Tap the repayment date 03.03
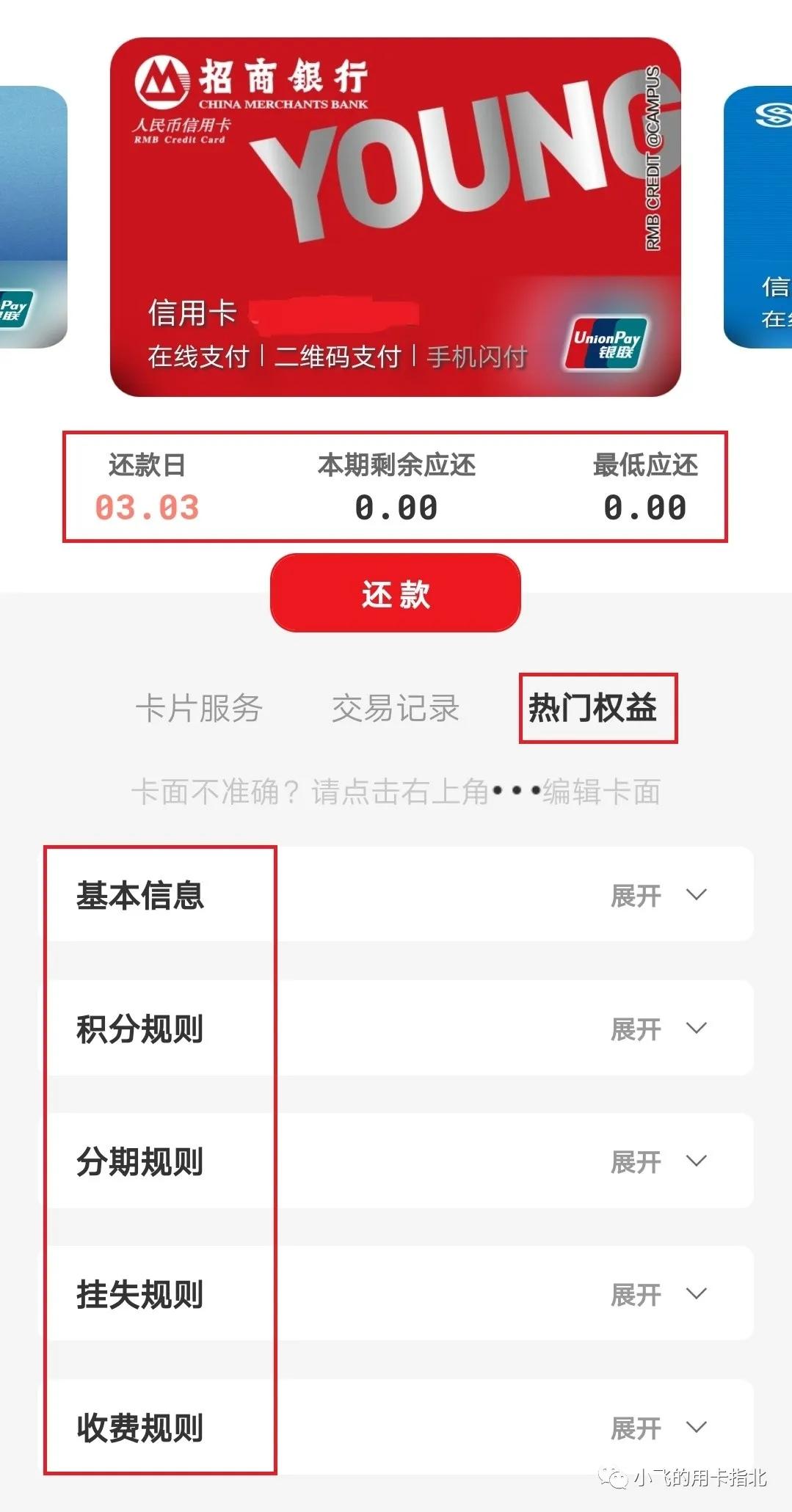Image resolution: width=792 pixels, height=1512 pixels. click(x=145, y=505)
